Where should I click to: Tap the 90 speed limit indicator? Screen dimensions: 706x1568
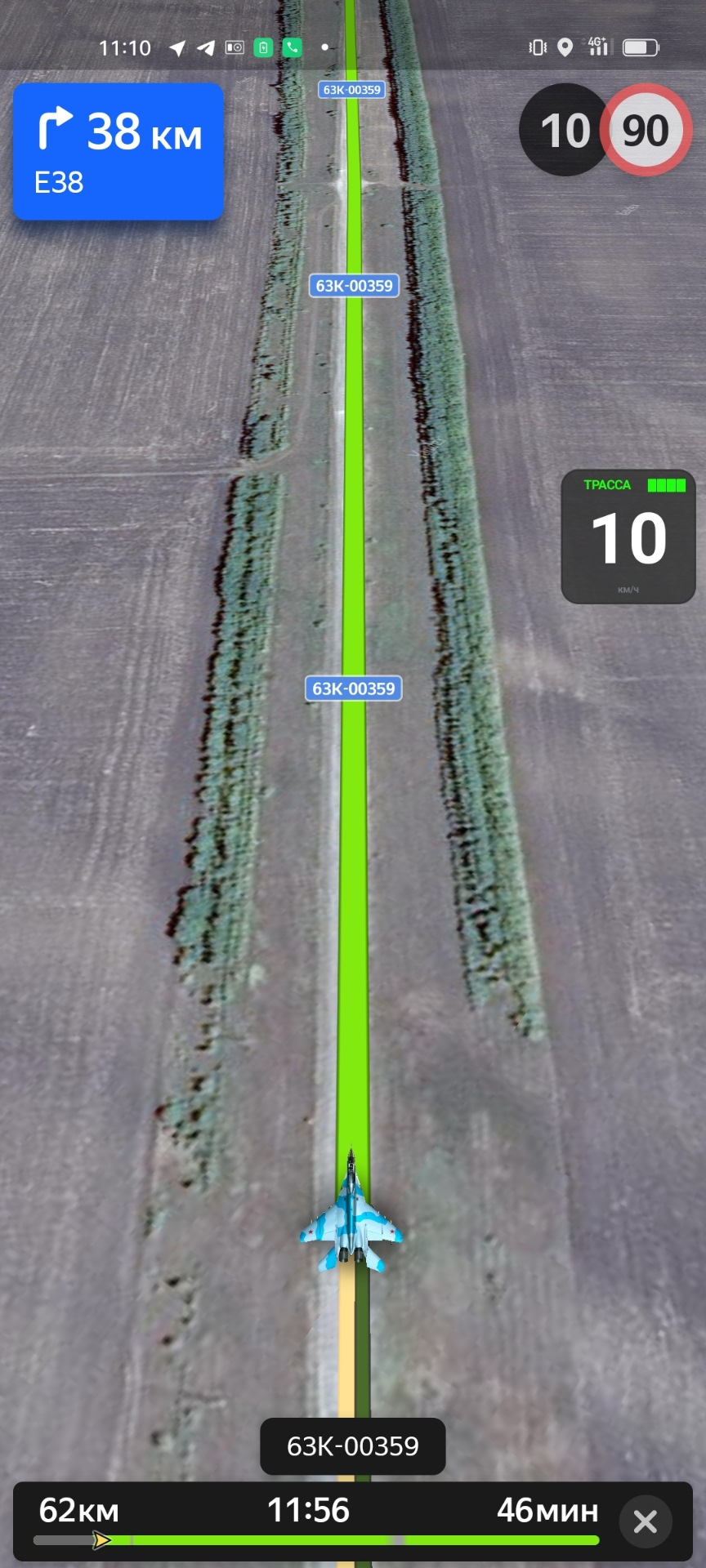click(x=646, y=131)
